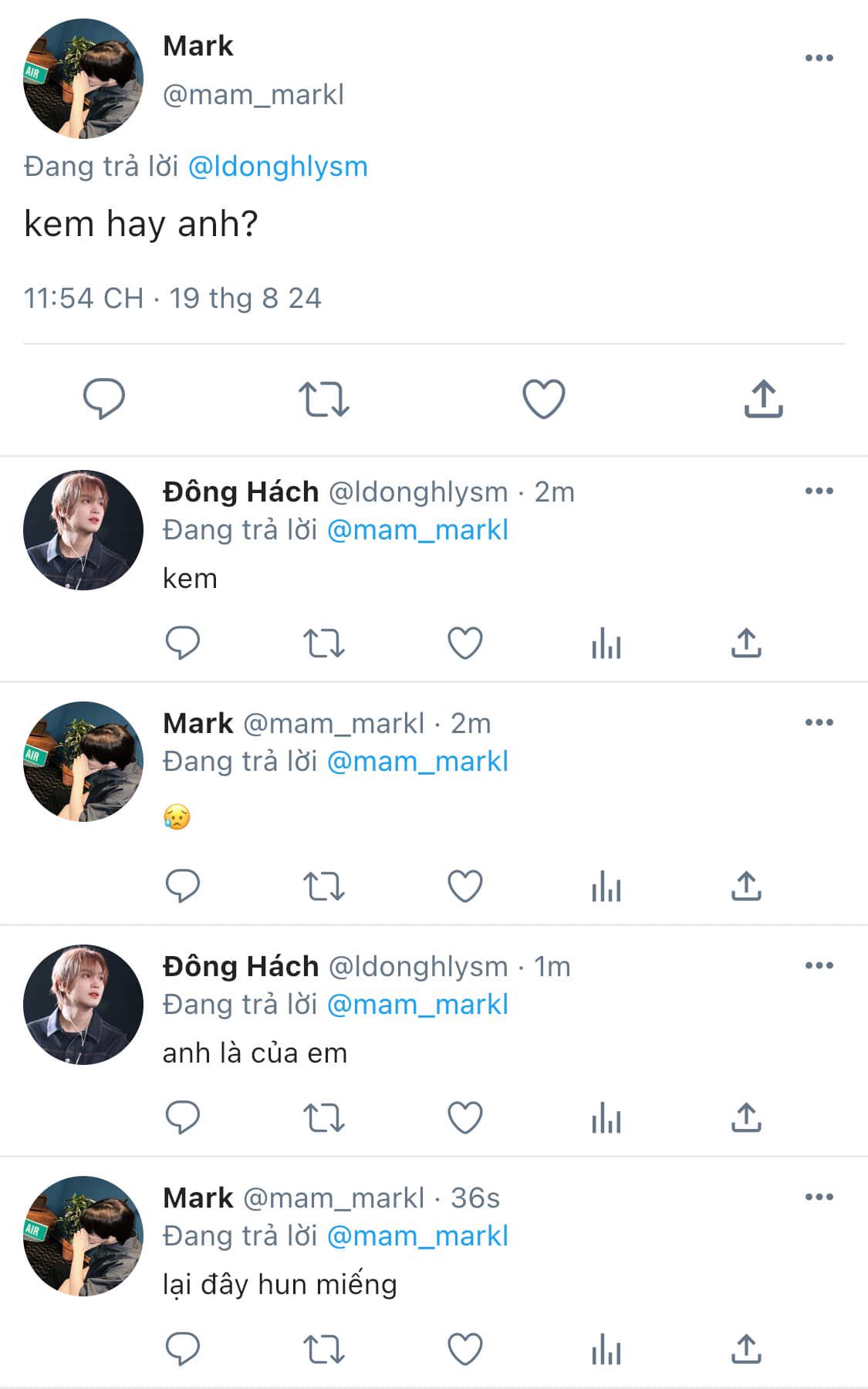Reply to the 'kem hay anh?' tweet

click(x=104, y=399)
